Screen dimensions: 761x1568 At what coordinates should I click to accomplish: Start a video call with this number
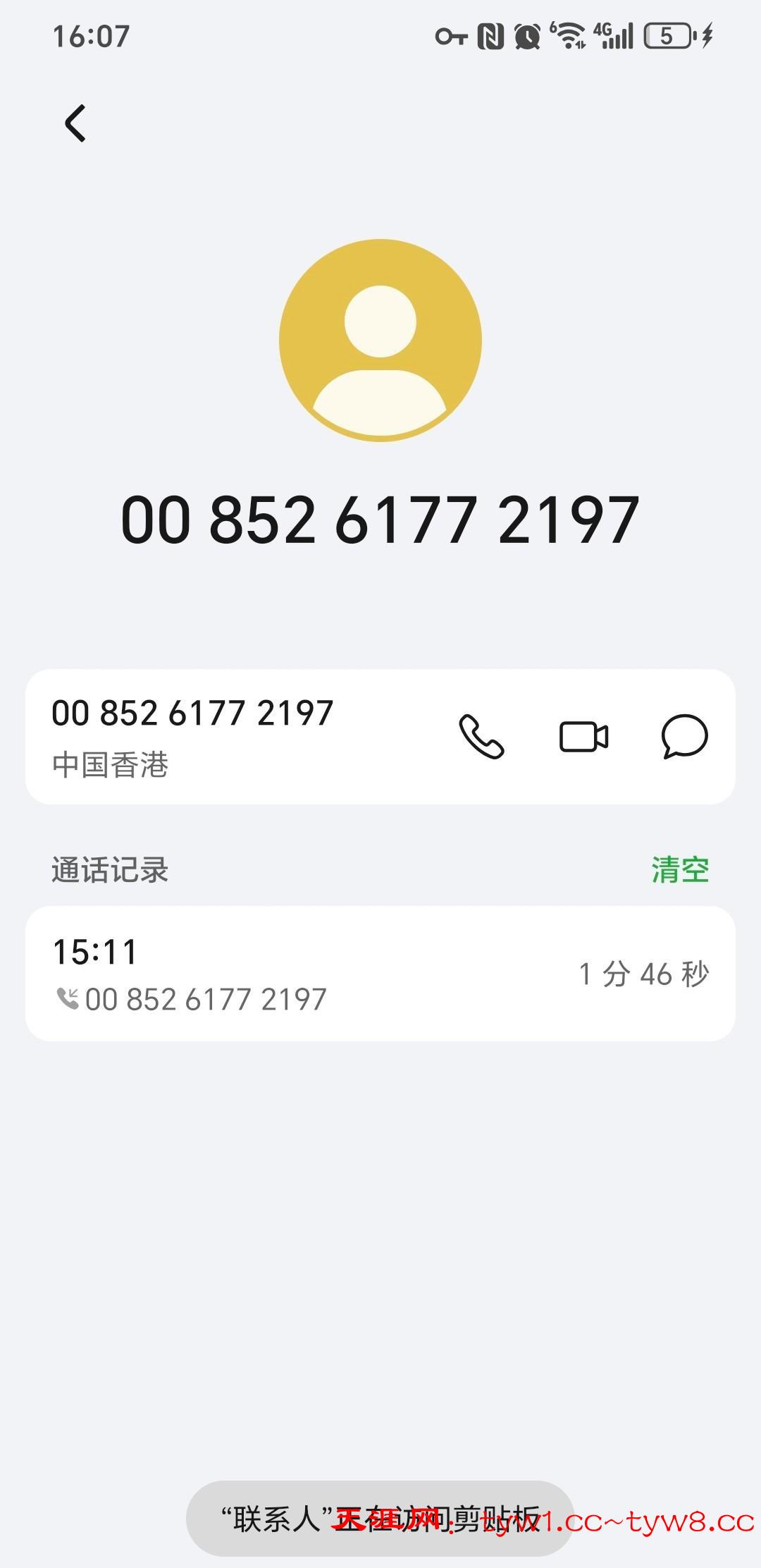(x=583, y=737)
